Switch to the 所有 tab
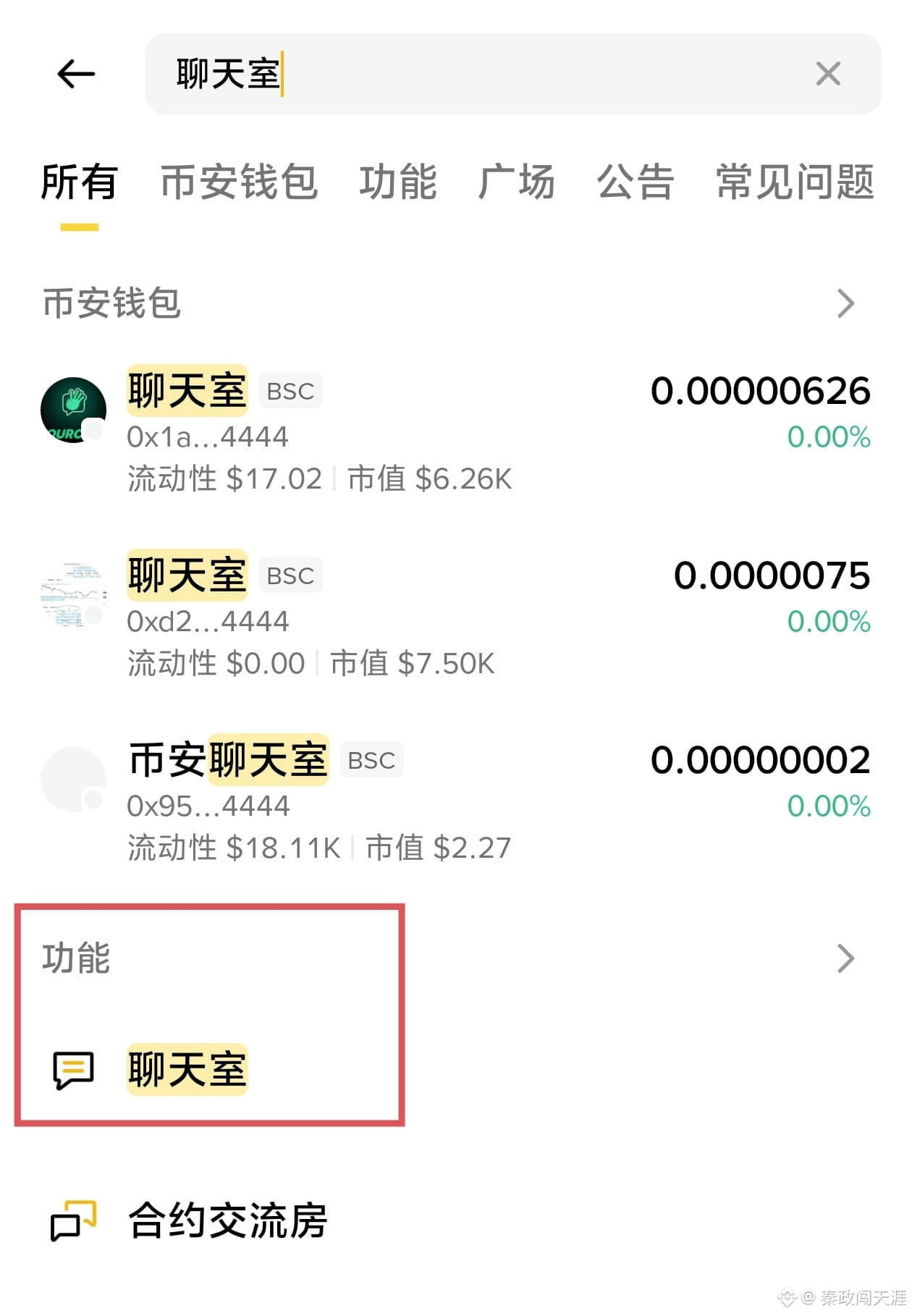 pos(80,182)
